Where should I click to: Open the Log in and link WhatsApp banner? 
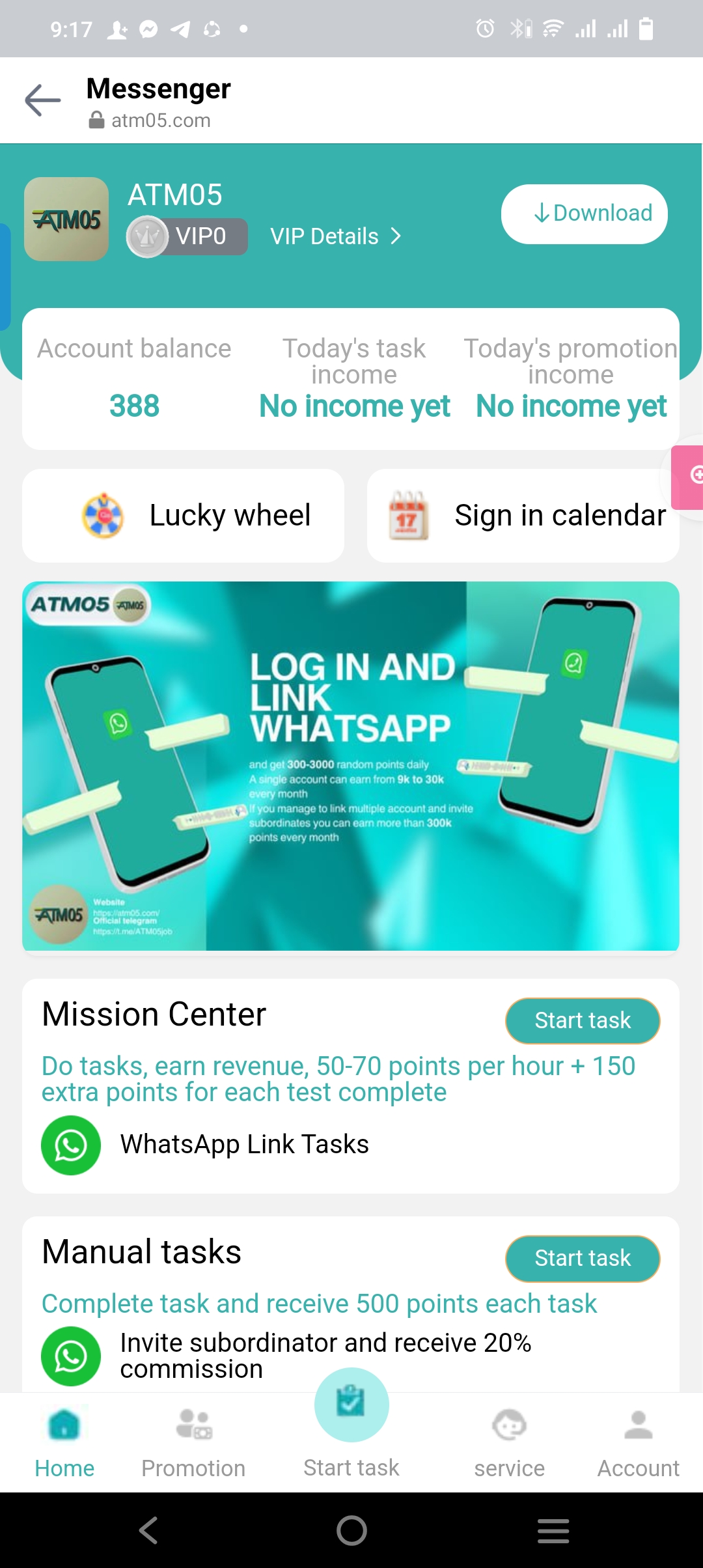point(351,766)
